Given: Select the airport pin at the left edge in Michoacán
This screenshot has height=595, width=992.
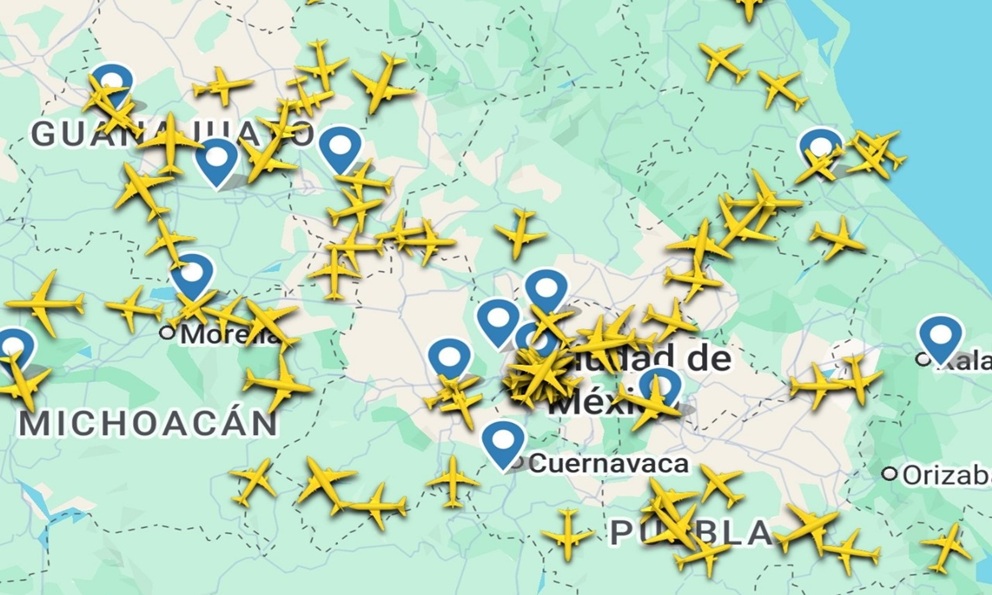Looking at the screenshot, I should coord(13,350).
